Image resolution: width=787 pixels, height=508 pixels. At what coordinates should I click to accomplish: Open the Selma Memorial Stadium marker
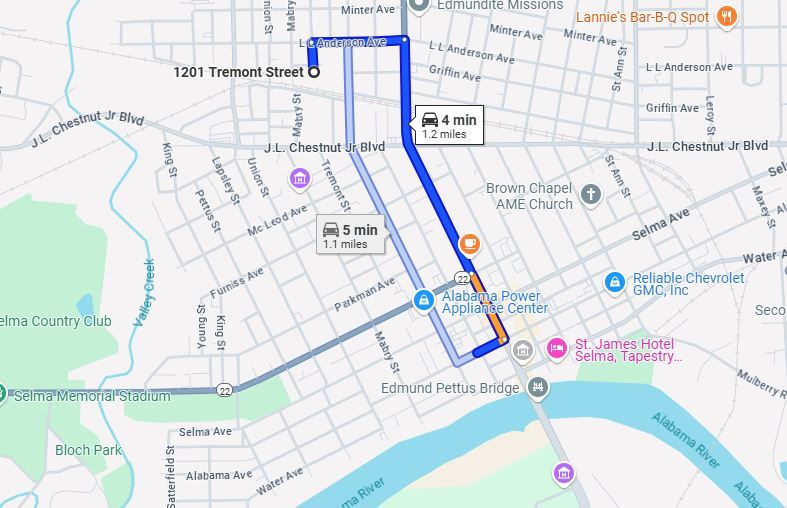3,395
